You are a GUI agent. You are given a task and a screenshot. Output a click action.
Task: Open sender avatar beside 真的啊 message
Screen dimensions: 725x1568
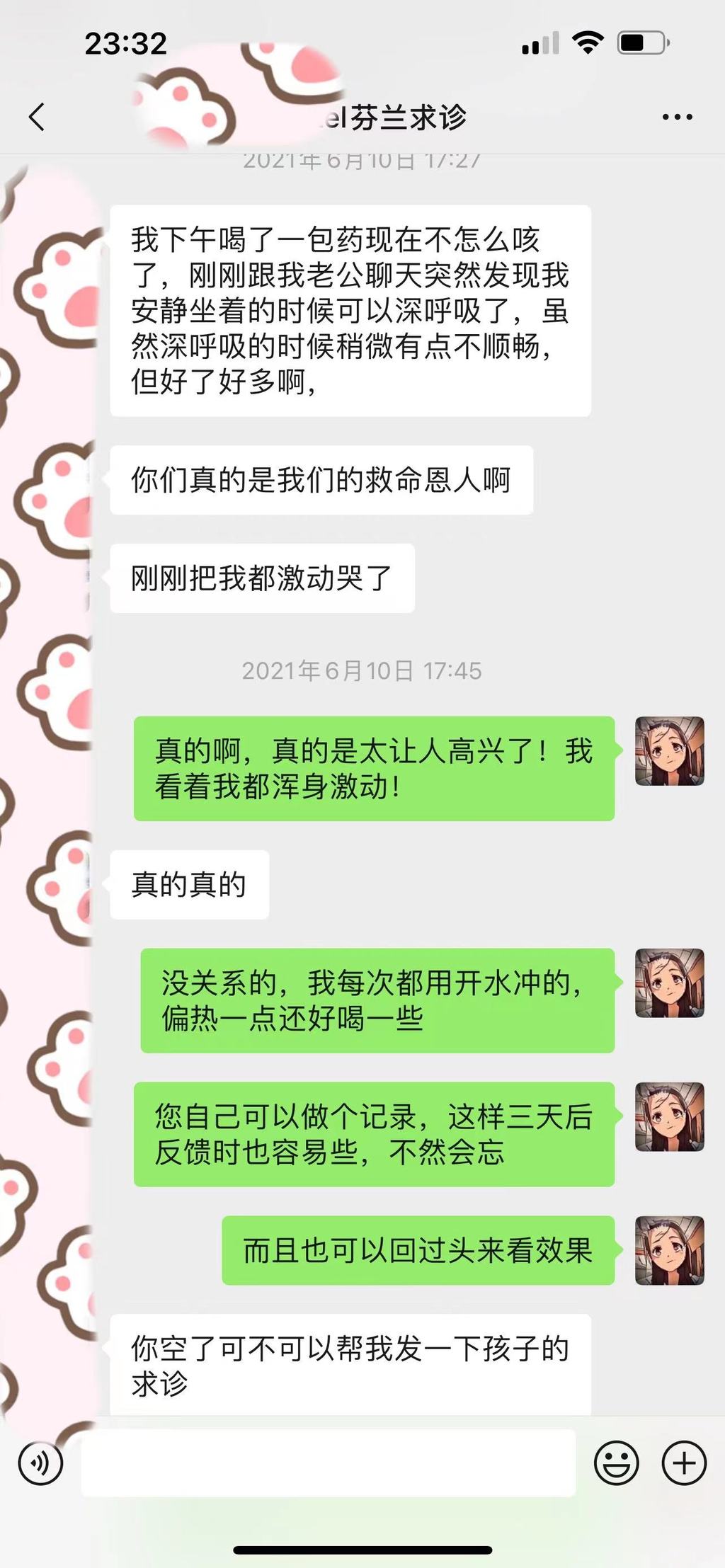point(669,751)
